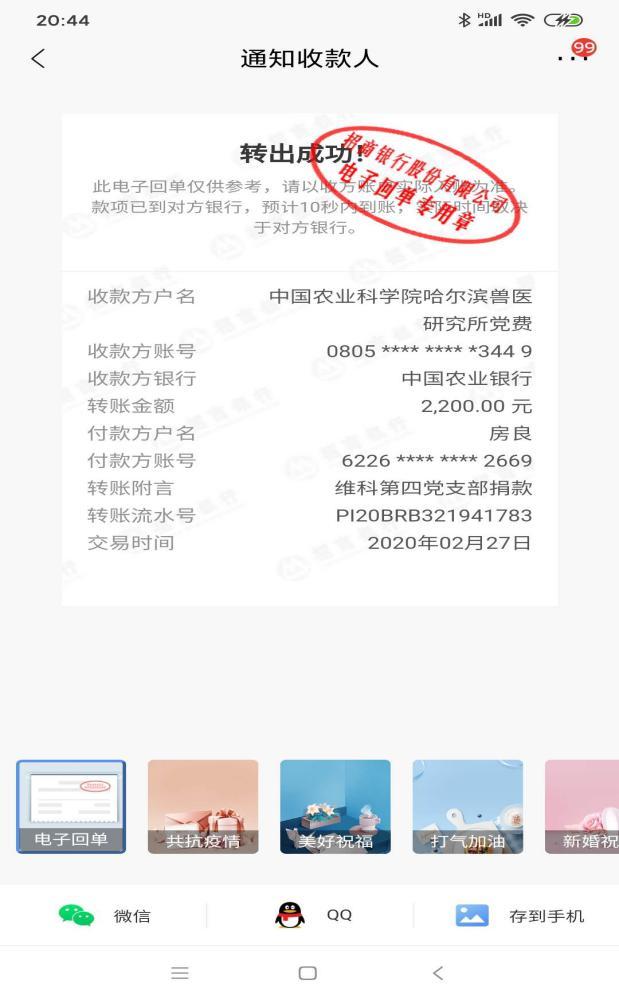Save receipt with 存到手机
This screenshot has width=619, height=1001.
tap(519, 915)
